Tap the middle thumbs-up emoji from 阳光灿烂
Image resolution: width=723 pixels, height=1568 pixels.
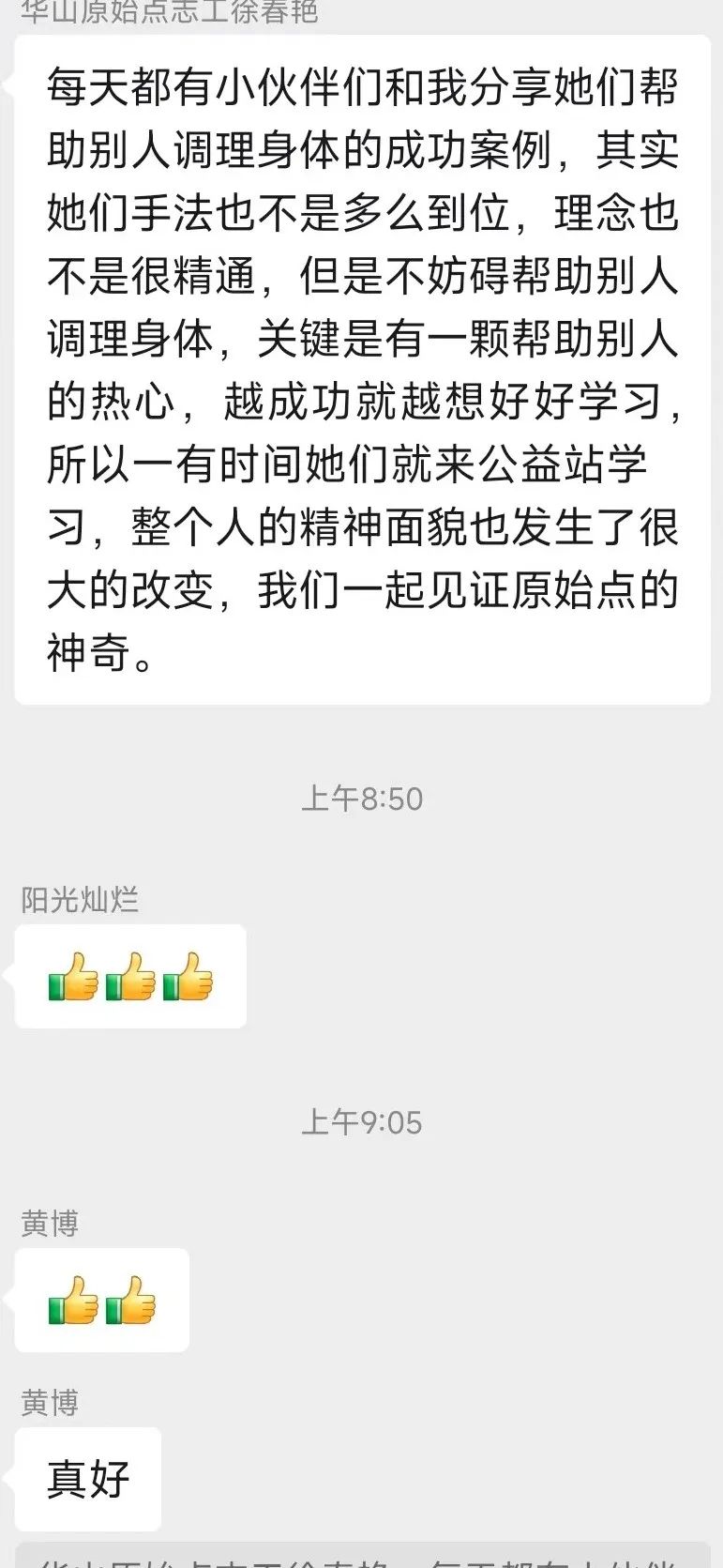pyautogui.click(x=130, y=976)
